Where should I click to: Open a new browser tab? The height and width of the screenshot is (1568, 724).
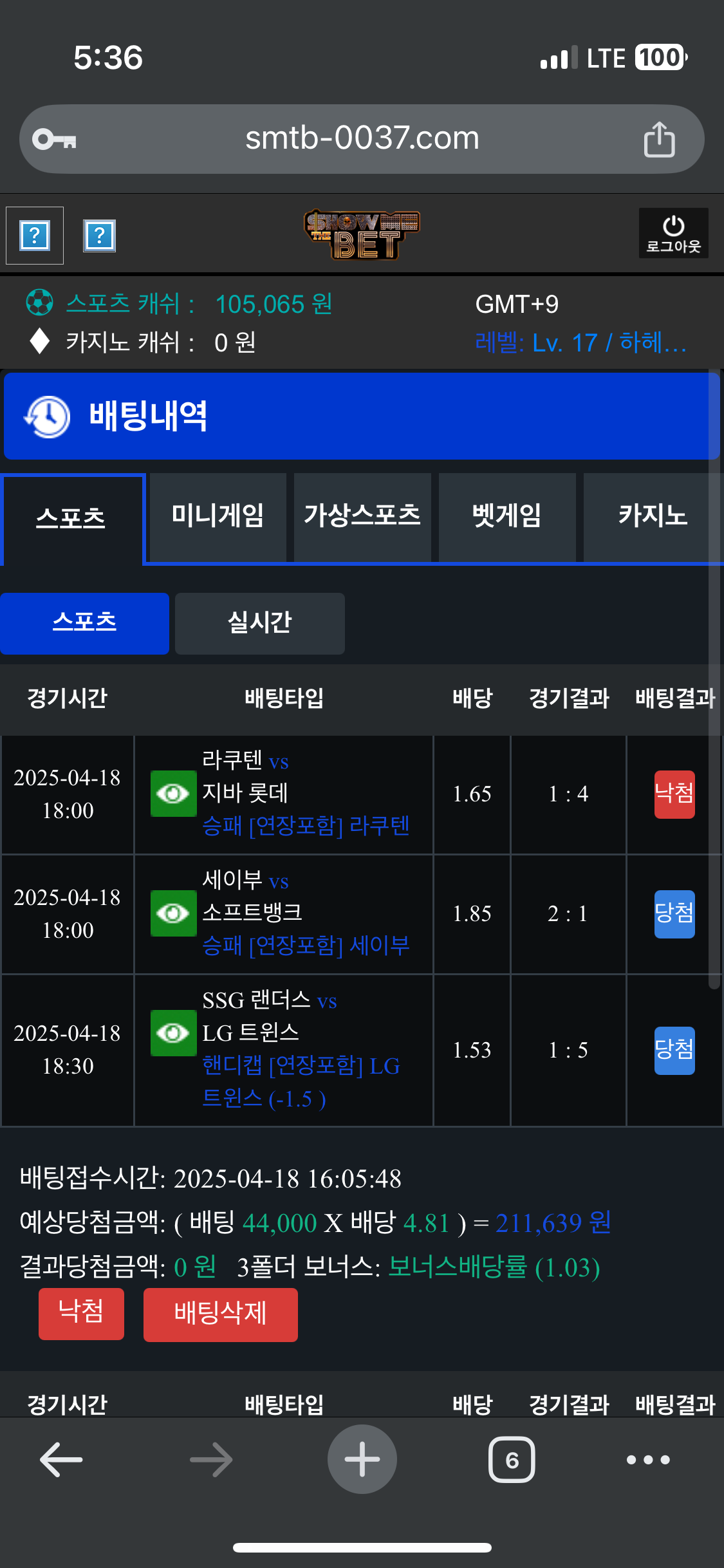pos(362,1459)
